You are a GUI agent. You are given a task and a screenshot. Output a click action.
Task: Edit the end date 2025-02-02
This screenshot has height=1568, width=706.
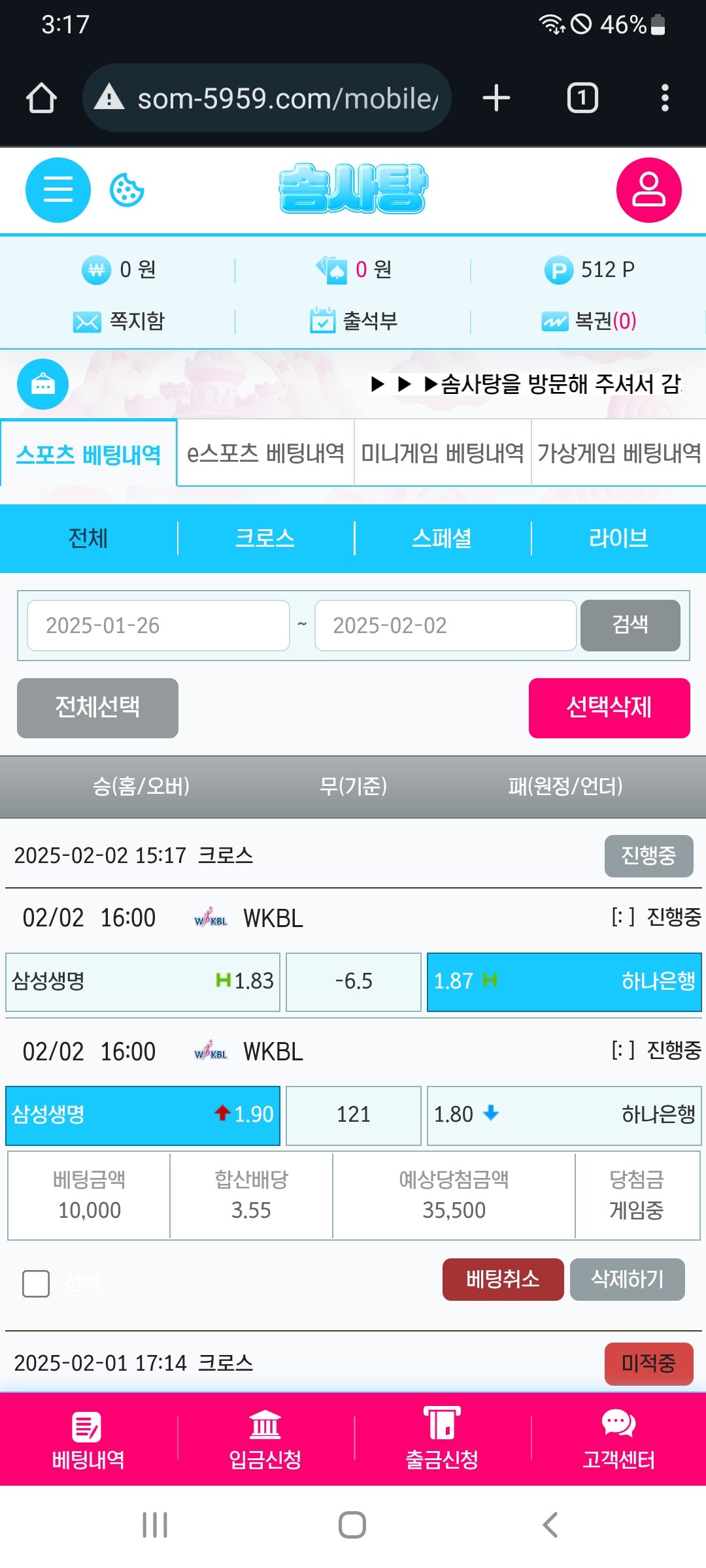(445, 625)
